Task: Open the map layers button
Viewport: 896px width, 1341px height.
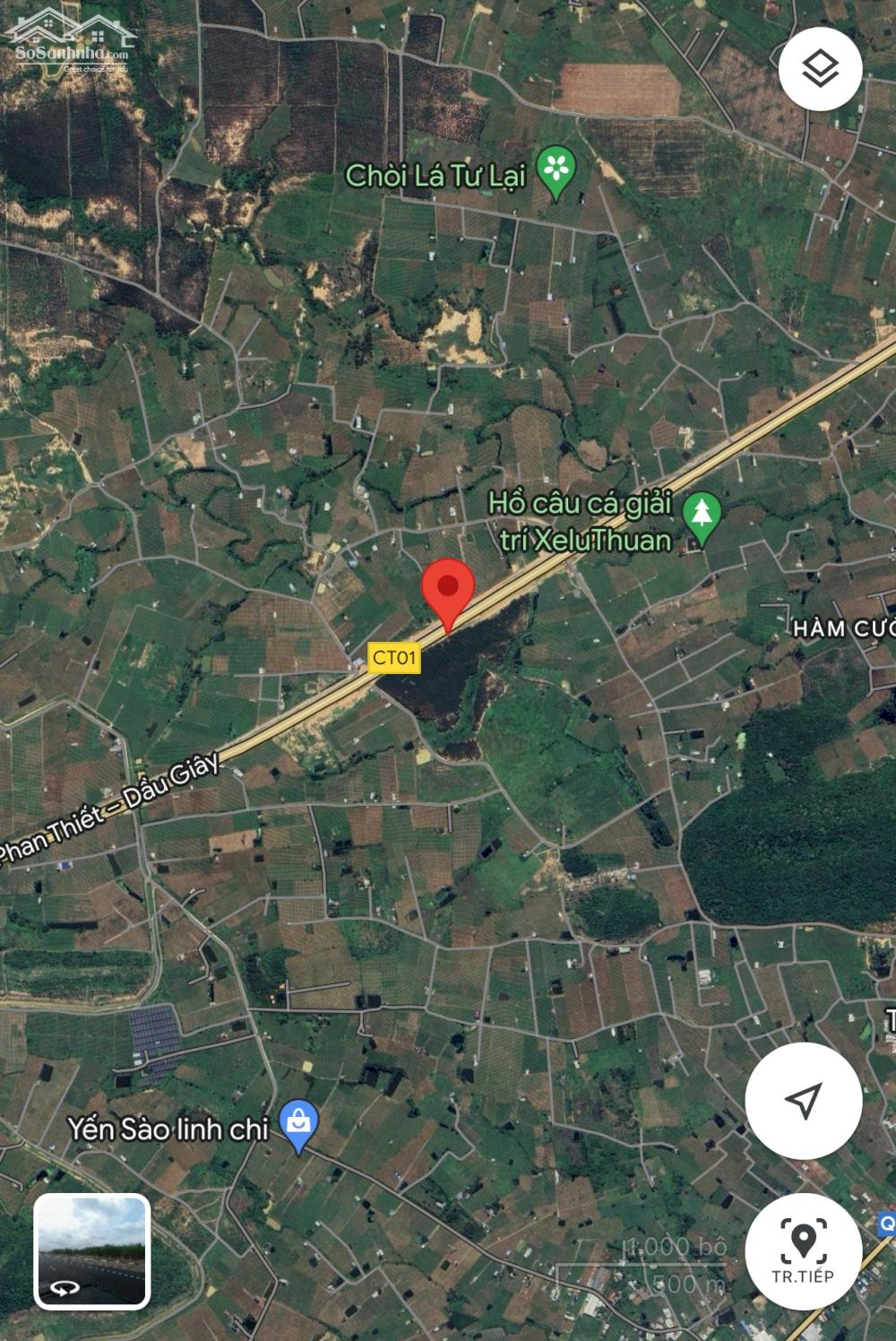Action: [x=820, y=69]
